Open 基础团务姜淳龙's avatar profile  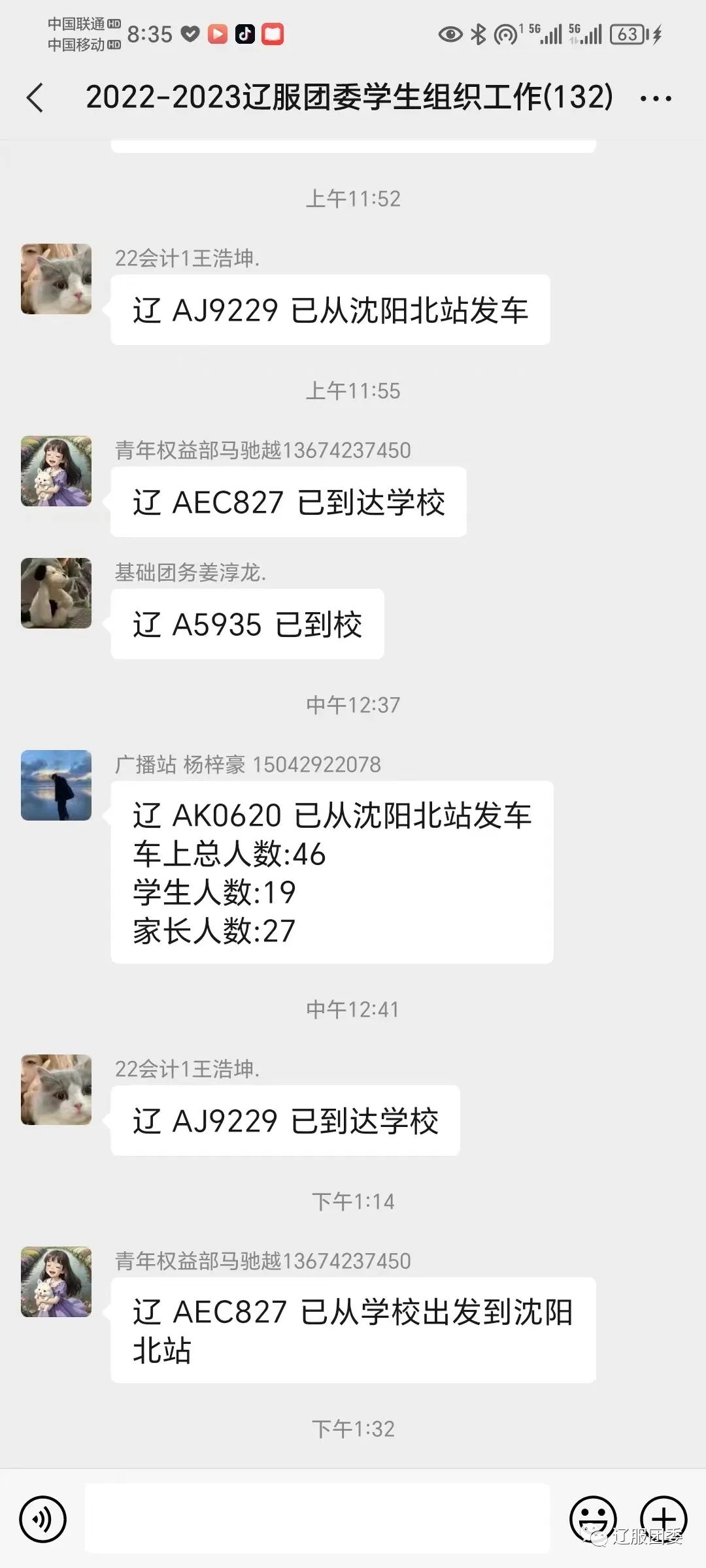click(x=56, y=593)
